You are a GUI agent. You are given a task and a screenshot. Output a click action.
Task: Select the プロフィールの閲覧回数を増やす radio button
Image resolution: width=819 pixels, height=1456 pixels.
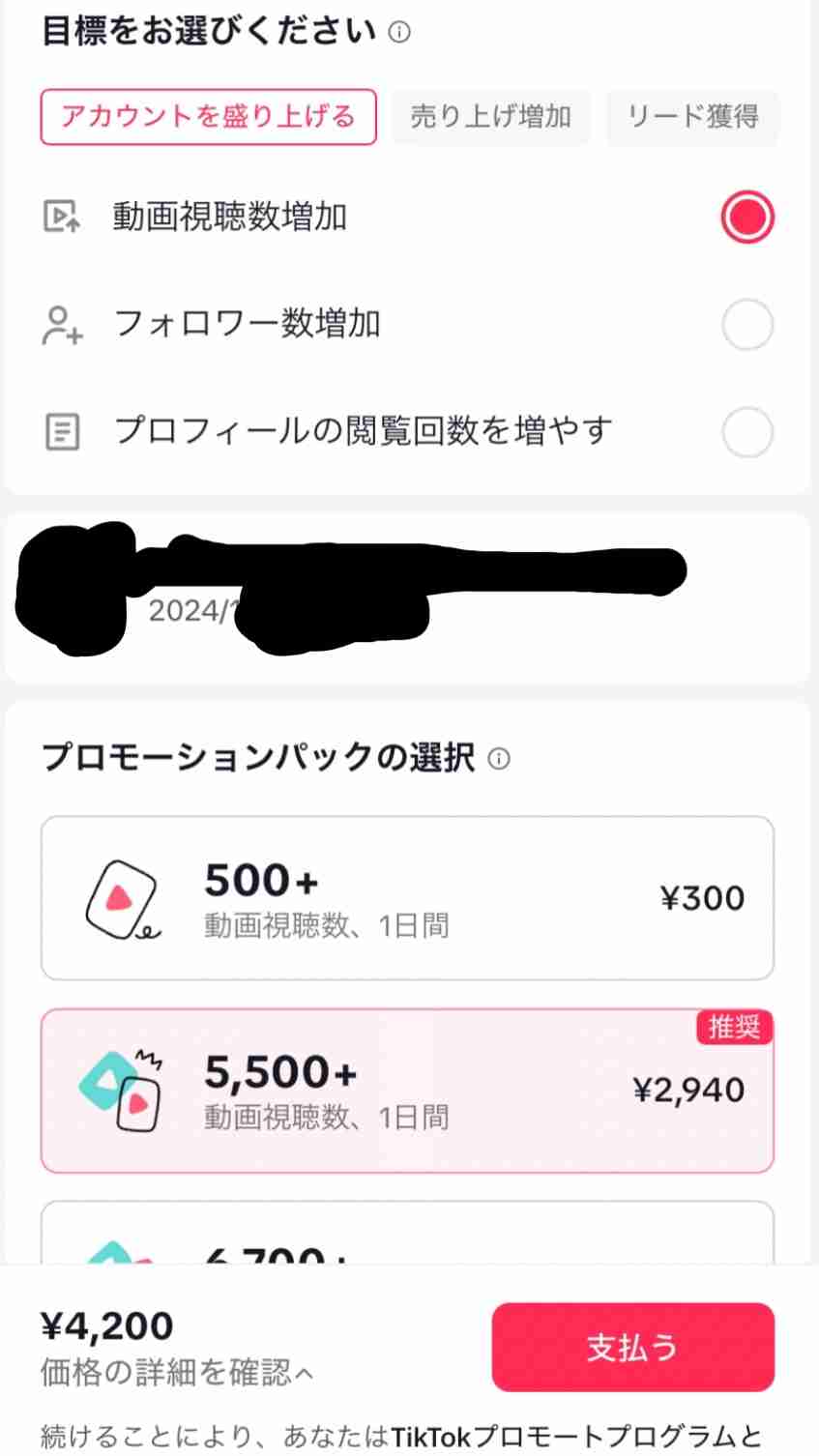[x=746, y=432]
